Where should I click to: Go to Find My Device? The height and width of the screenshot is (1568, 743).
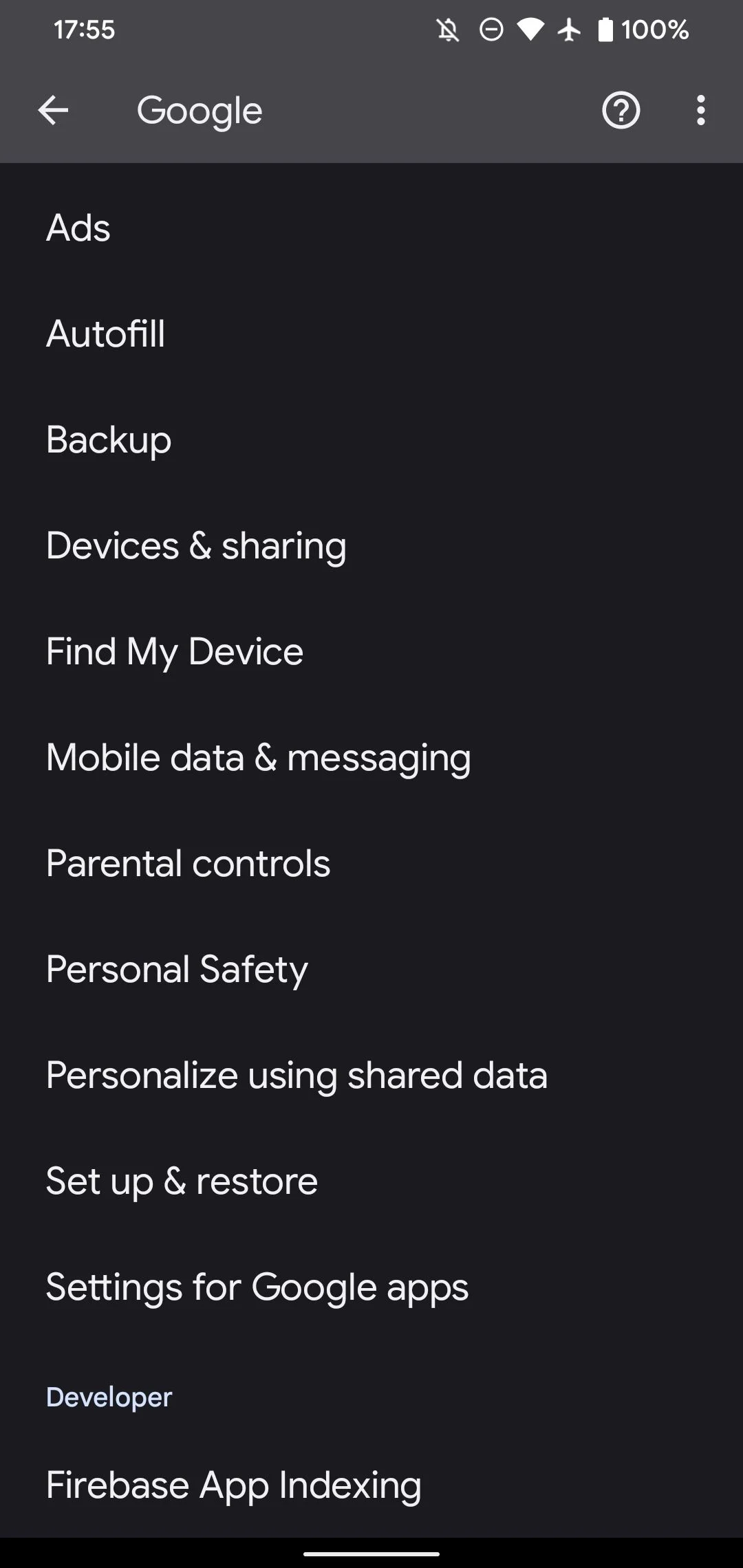click(371, 651)
